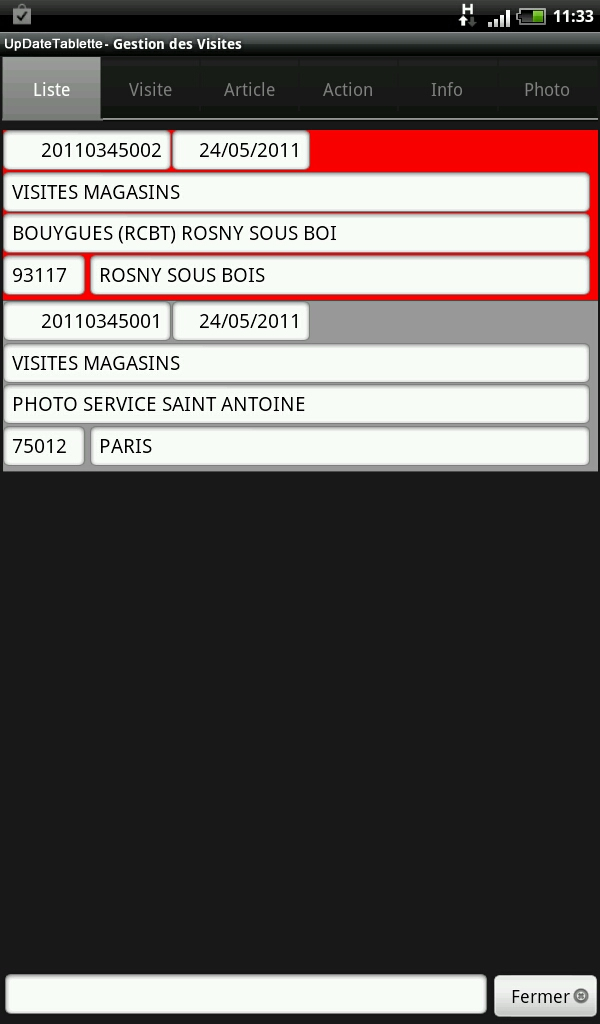
Task: Tap the Fermer button
Action: 545,996
